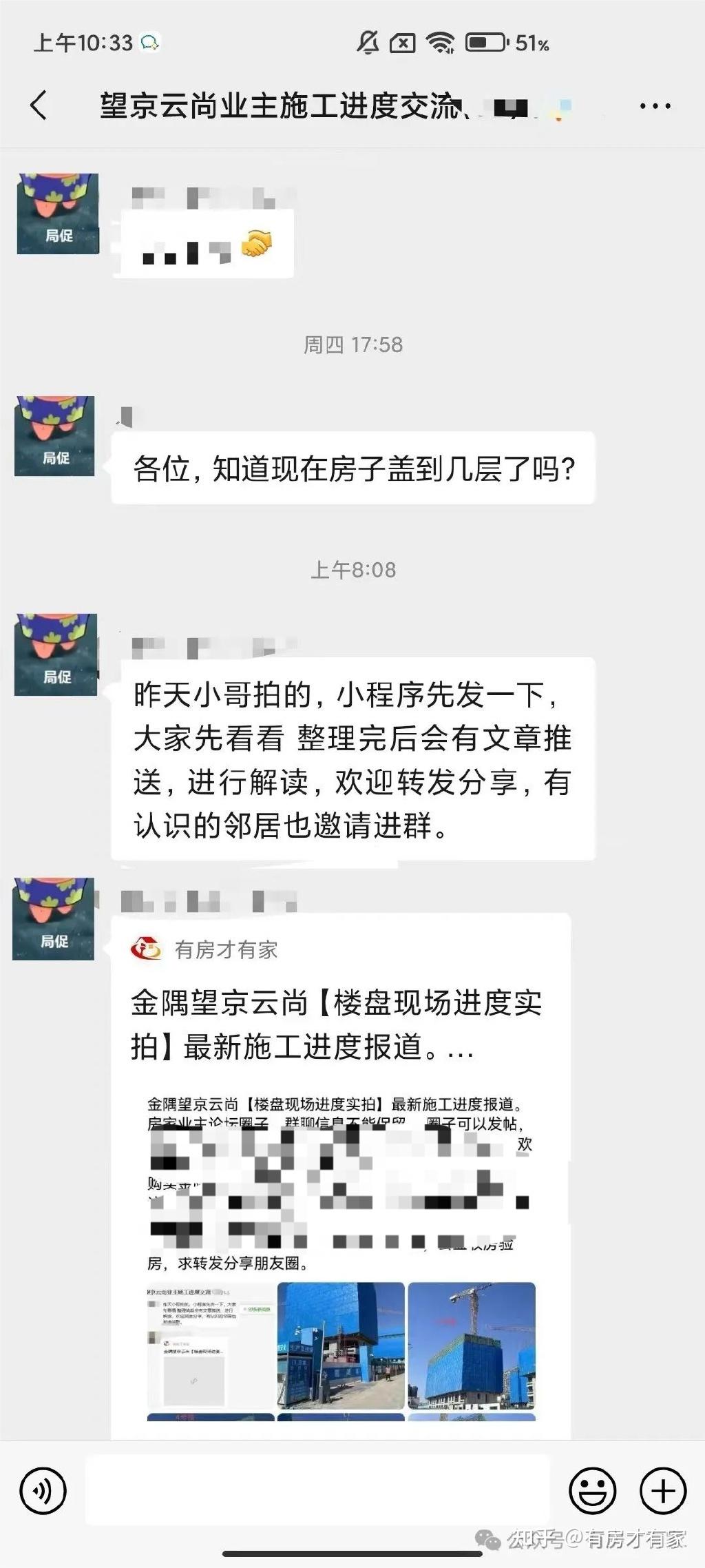This screenshot has height=1568, width=705.
Task: Open the plus attachment menu
Action: pyautogui.click(x=663, y=1492)
